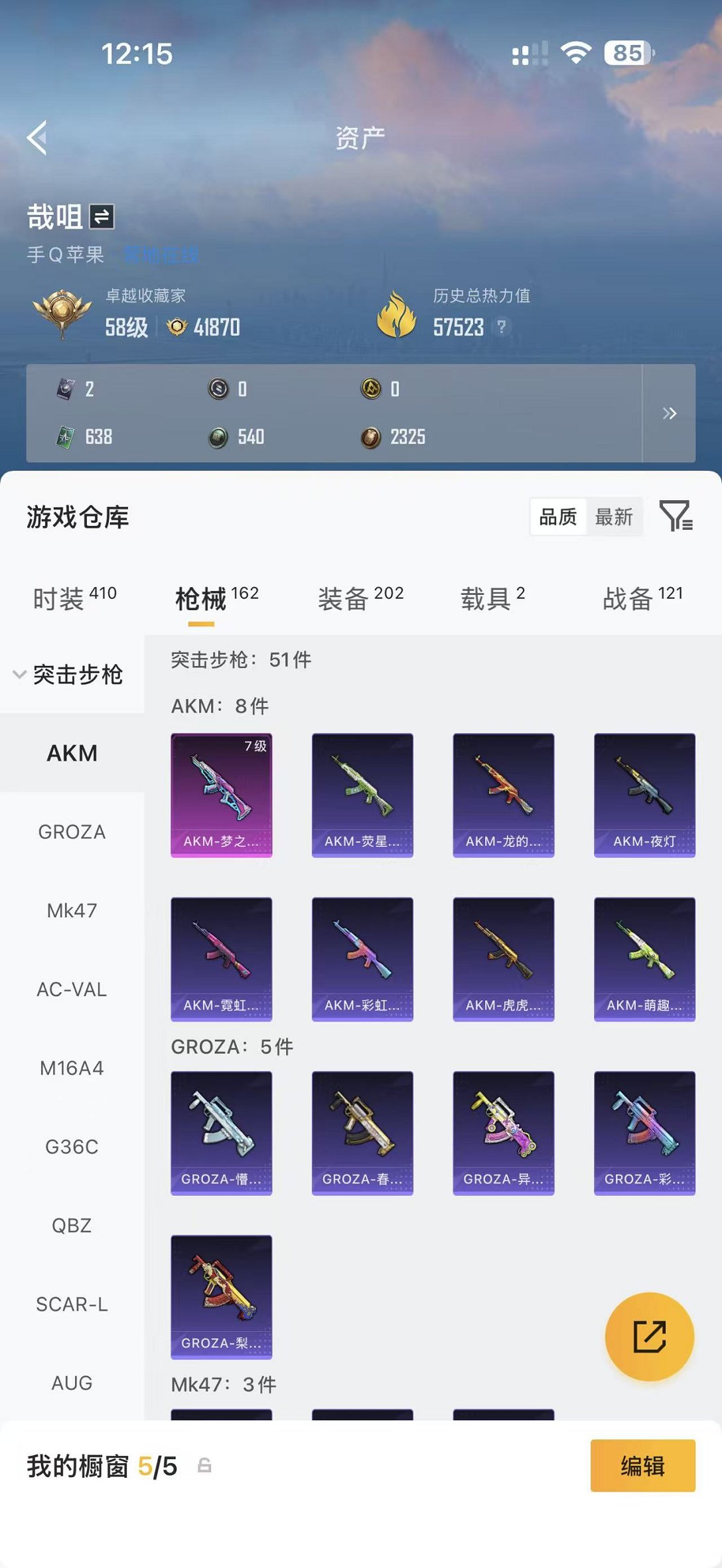The width and height of the screenshot is (722, 1568).
Task: Tap the bronze coin icon showing 2325
Action: pyautogui.click(x=370, y=436)
